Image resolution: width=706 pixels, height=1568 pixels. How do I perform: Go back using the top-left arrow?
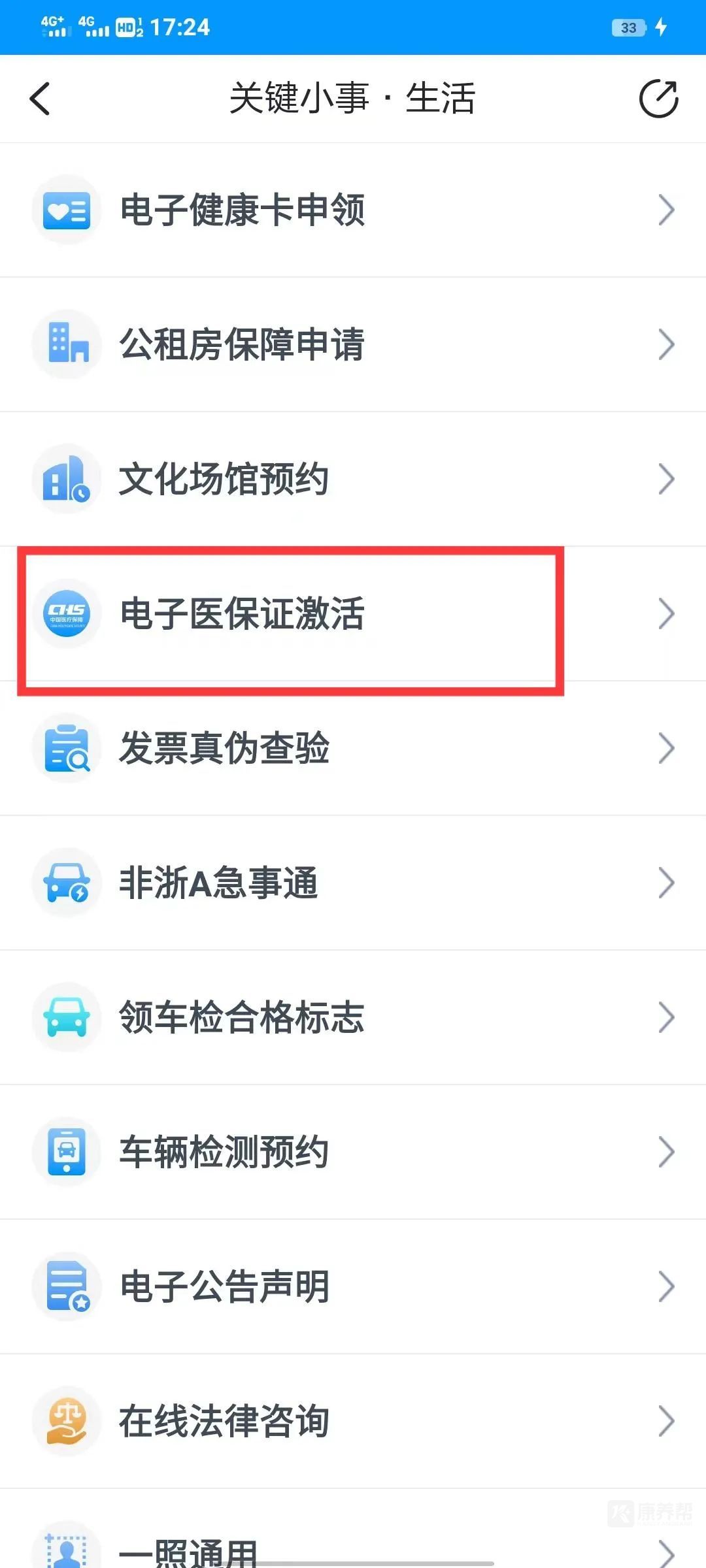pyautogui.click(x=40, y=99)
